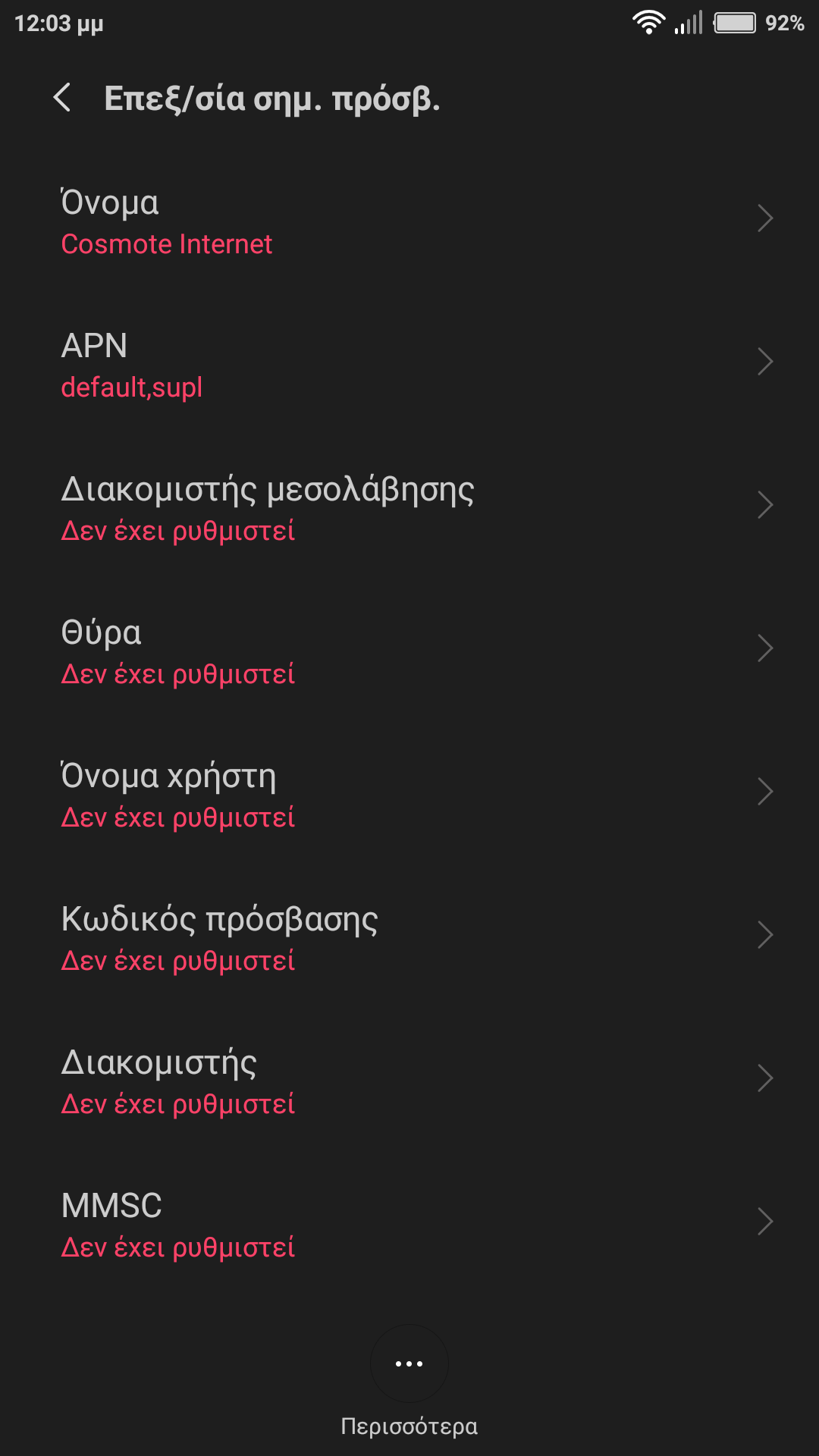Edit the MMSC setting
819x1456 pixels.
(x=409, y=1223)
